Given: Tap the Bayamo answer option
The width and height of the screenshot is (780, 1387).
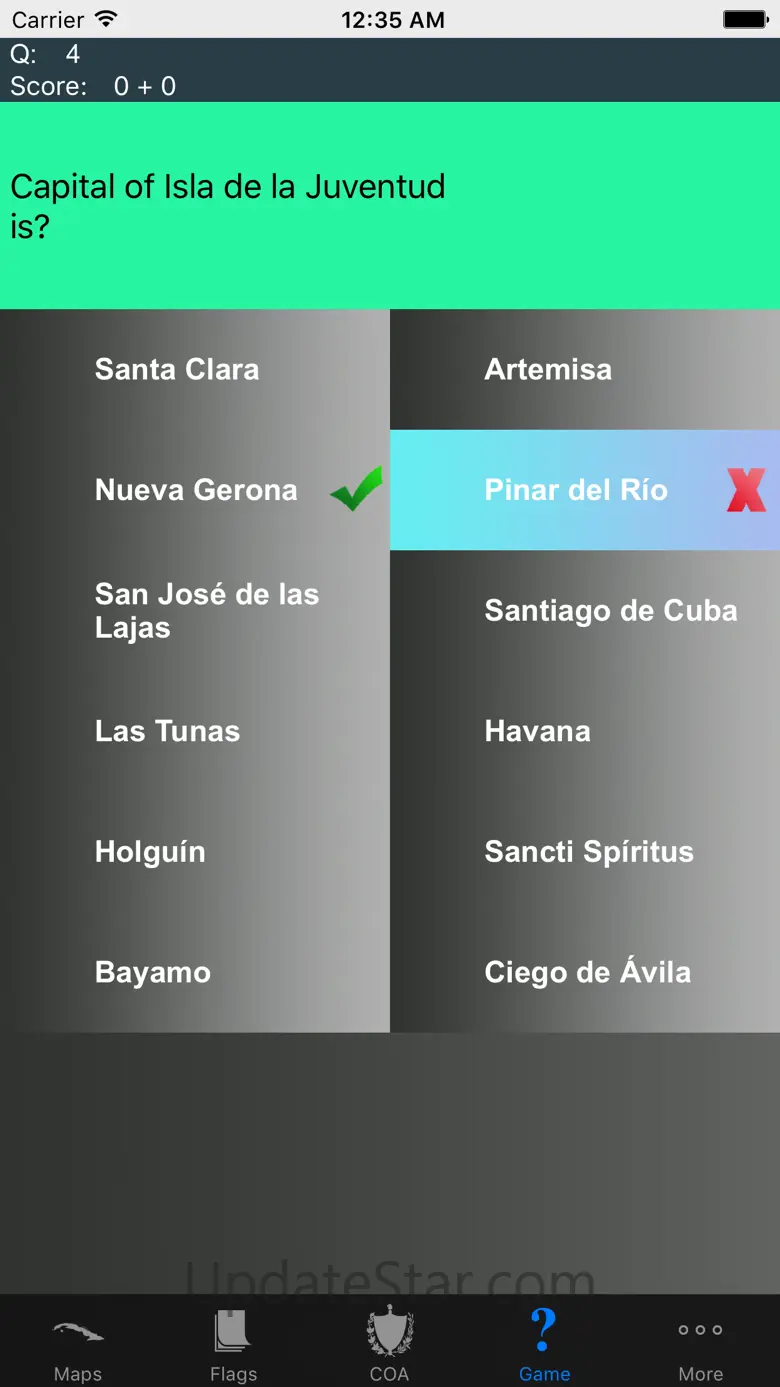Looking at the screenshot, I should pyautogui.click(x=195, y=972).
